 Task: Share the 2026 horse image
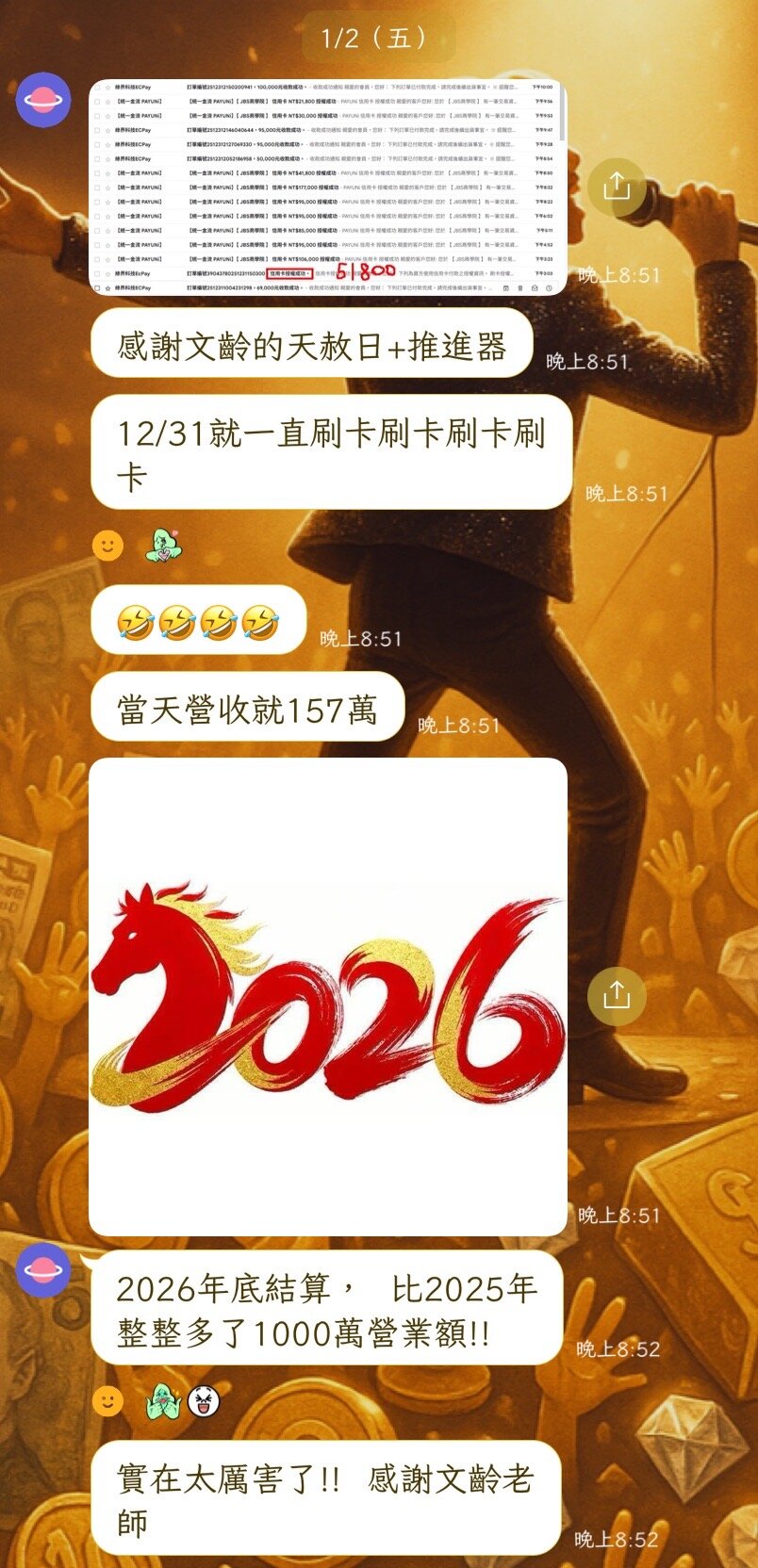point(617,995)
